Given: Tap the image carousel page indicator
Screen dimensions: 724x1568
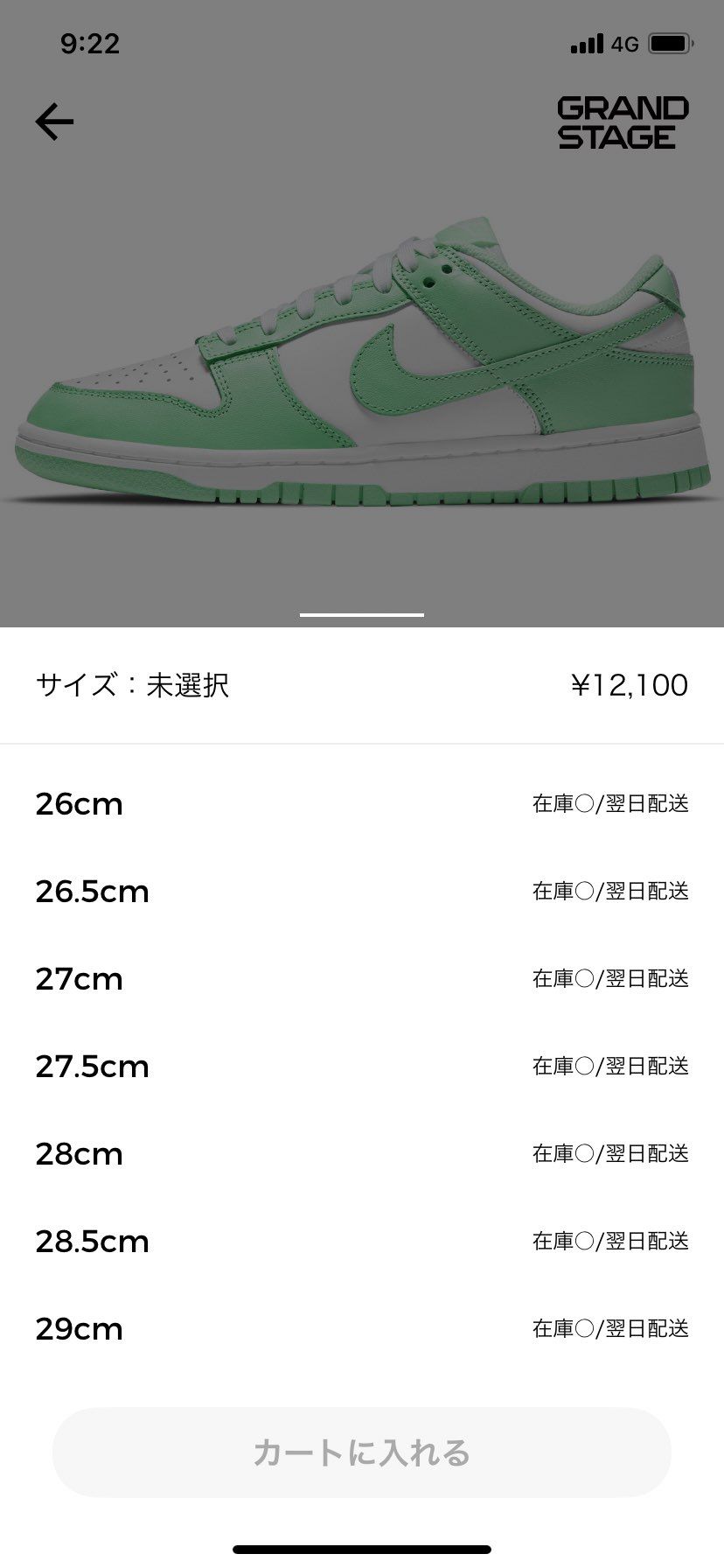Looking at the screenshot, I should [x=362, y=615].
